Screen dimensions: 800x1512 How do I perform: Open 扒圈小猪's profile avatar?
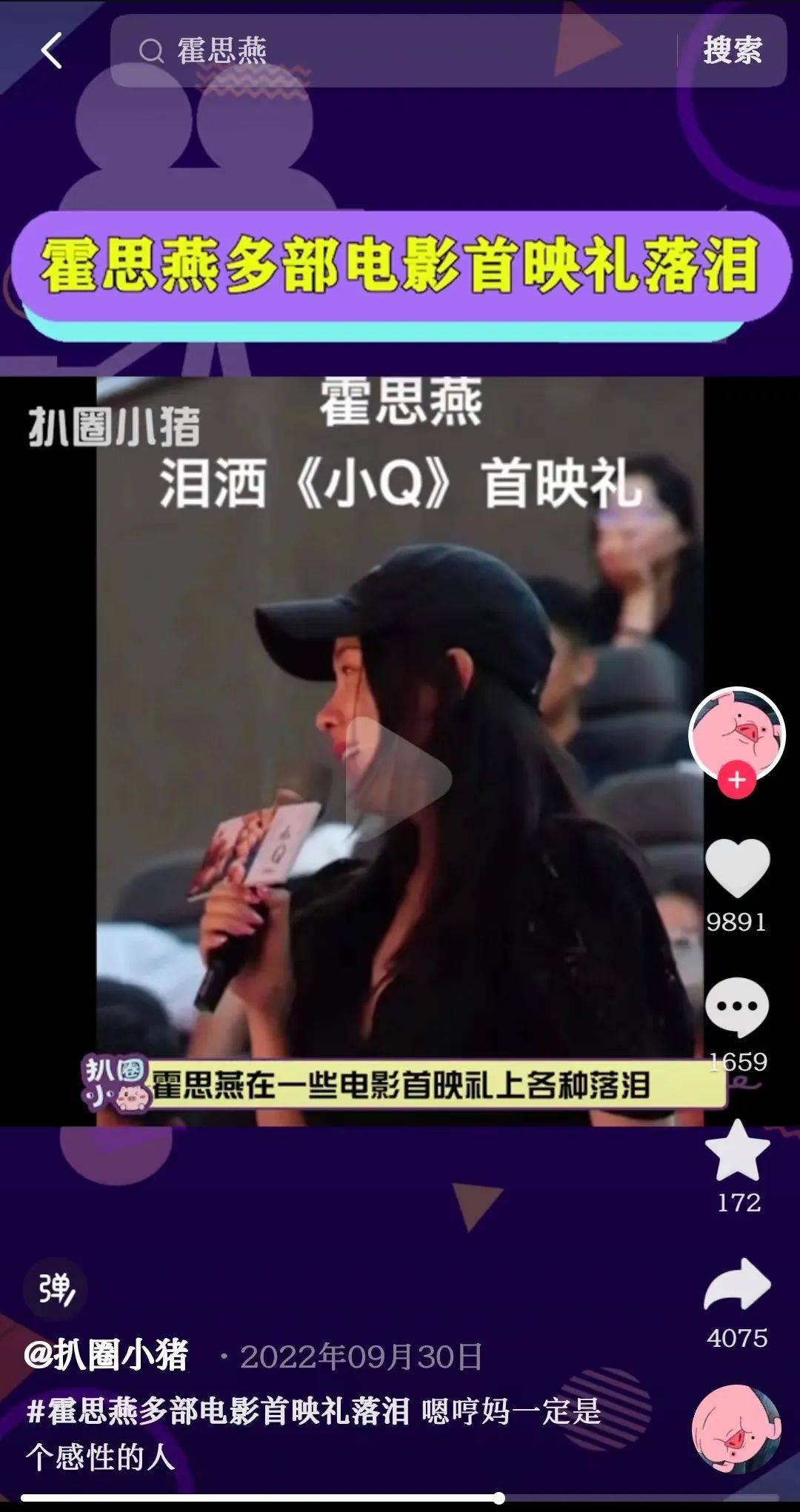736,731
